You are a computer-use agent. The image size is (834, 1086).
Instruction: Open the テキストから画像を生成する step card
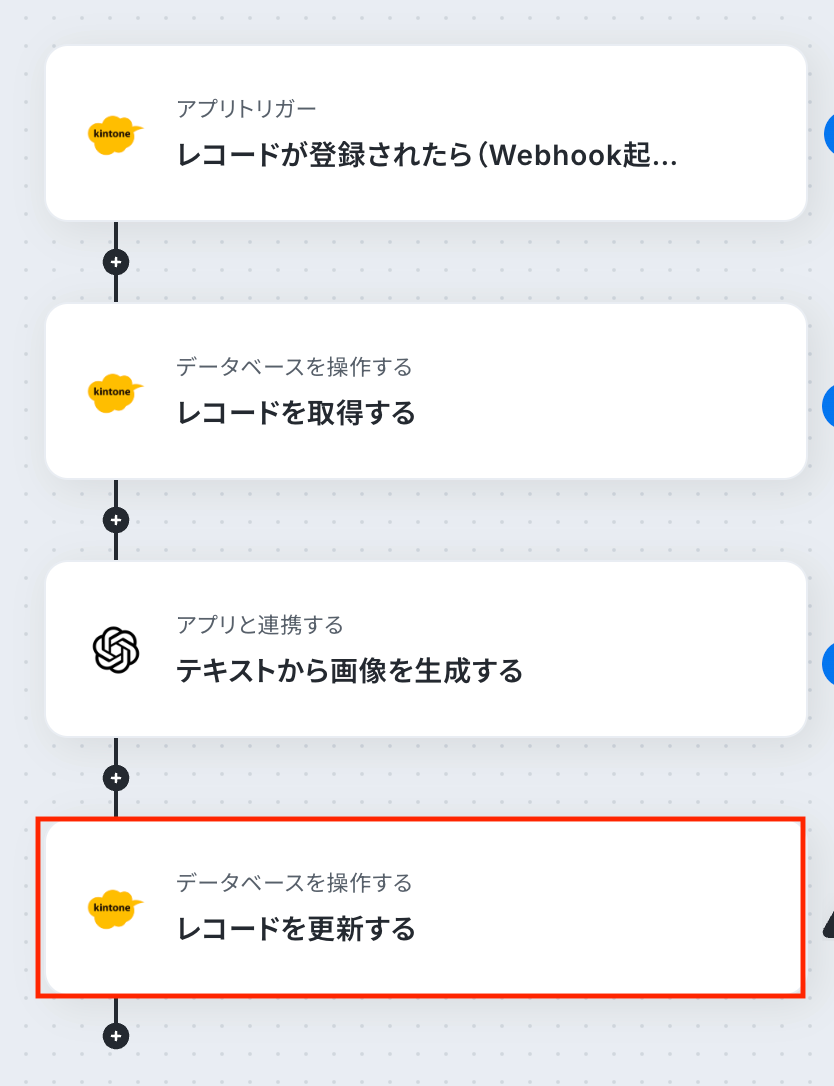coord(426,649)
